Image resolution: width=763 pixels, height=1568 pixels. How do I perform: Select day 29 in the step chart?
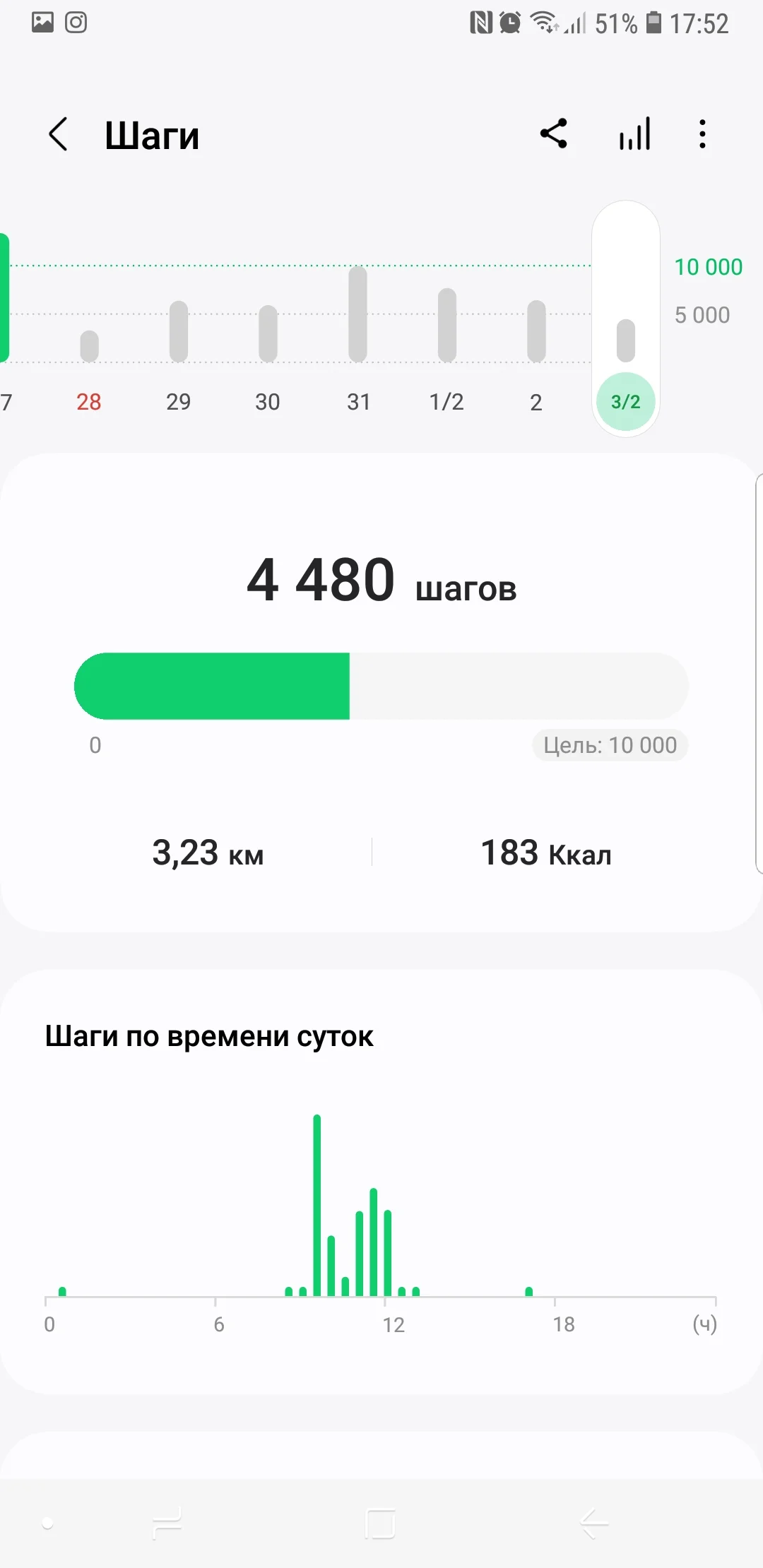pos(179,401)
